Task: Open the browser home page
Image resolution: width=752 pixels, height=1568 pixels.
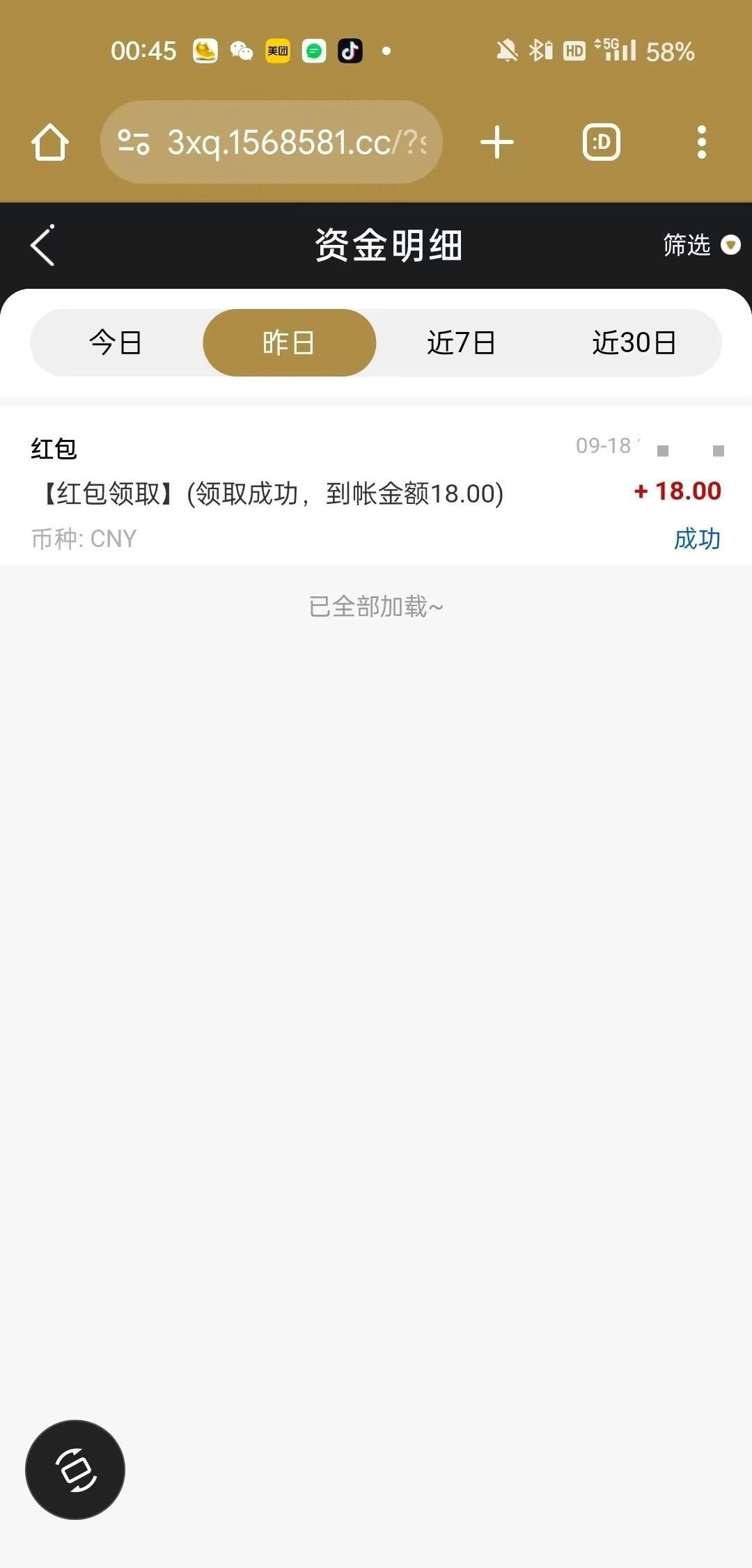Action: tap(50, 142)
